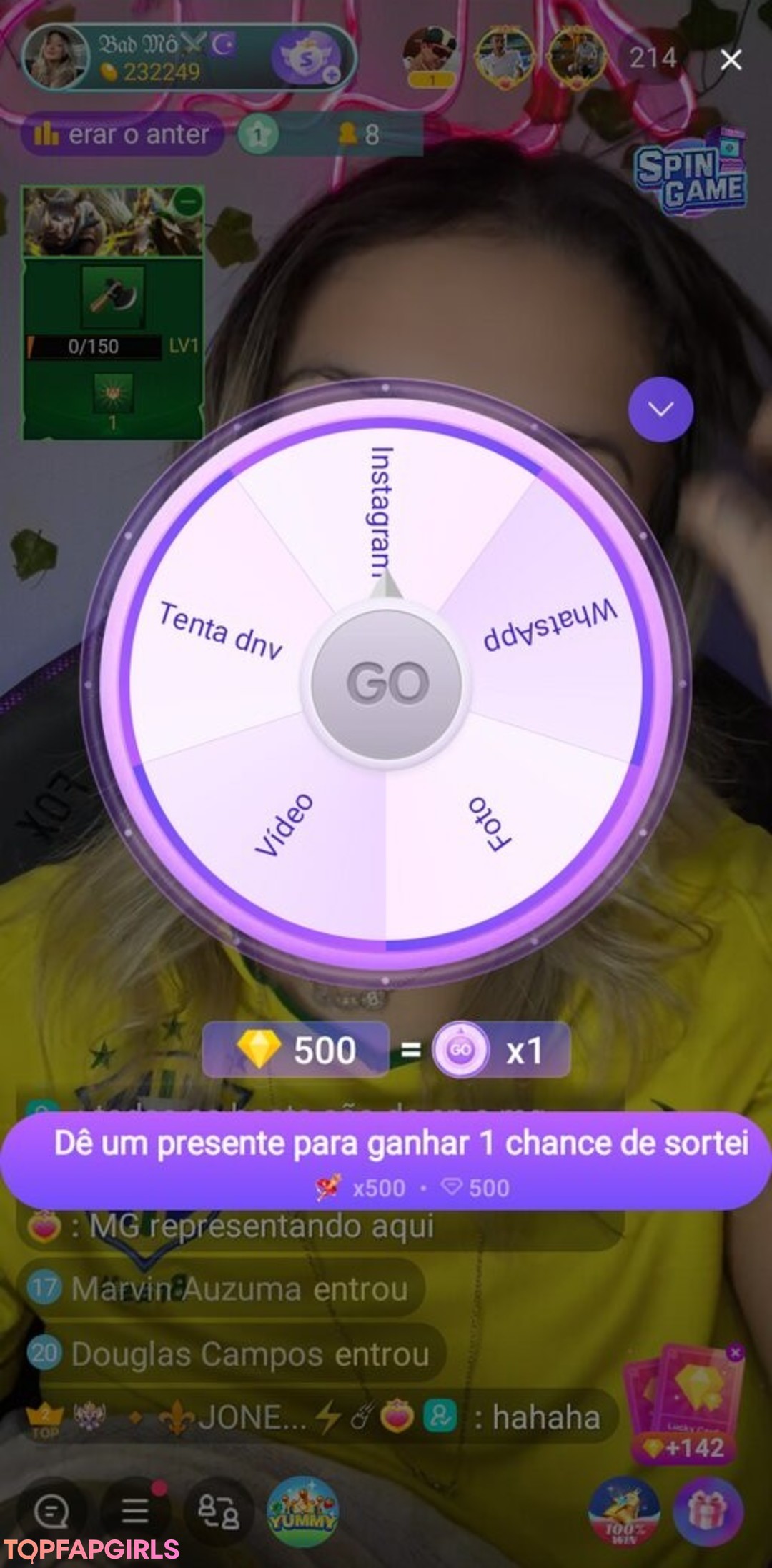
Task: Open the Yummy game icon
Action: click(302, 1511)
